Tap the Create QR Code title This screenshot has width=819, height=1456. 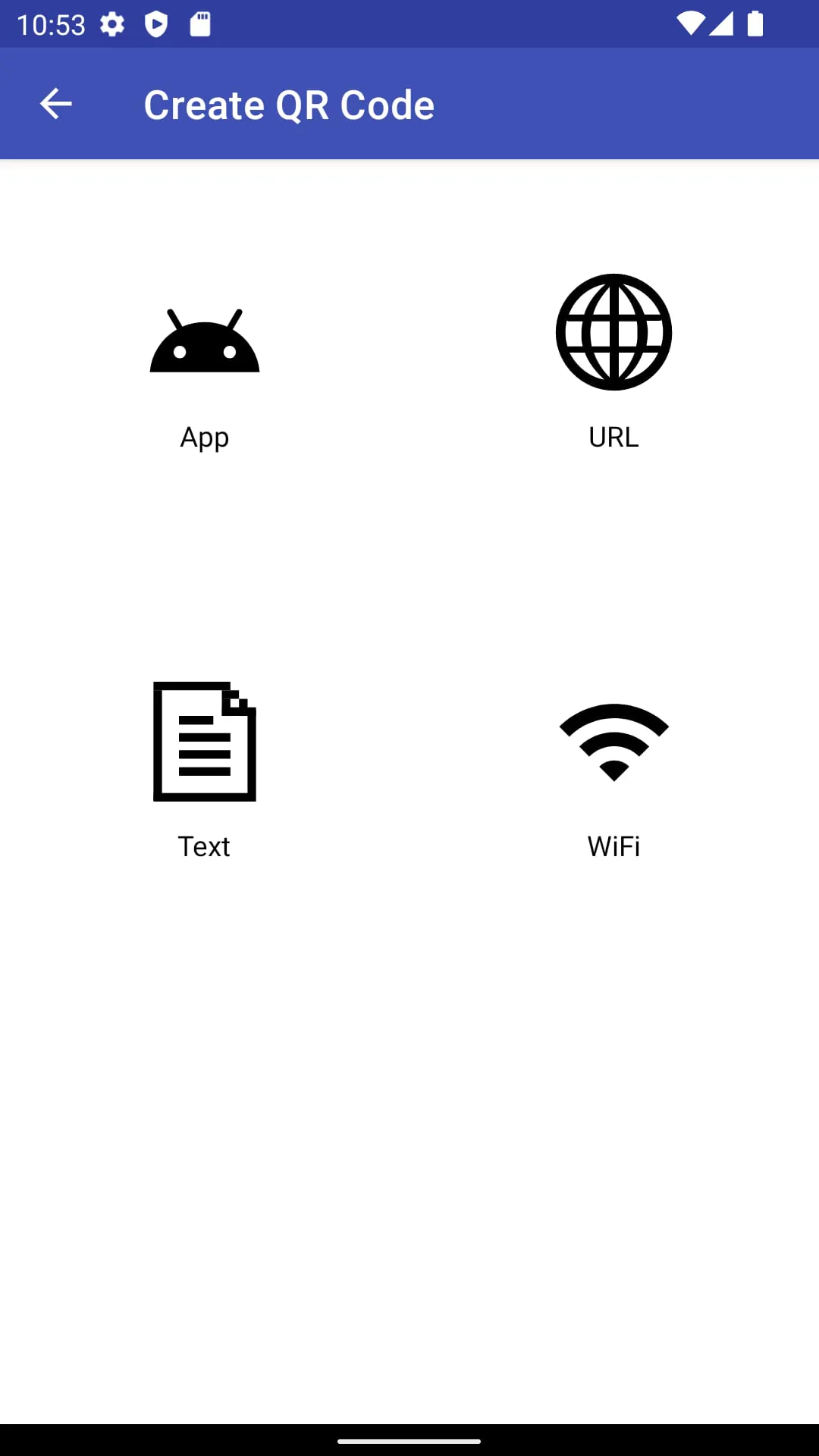289,104
